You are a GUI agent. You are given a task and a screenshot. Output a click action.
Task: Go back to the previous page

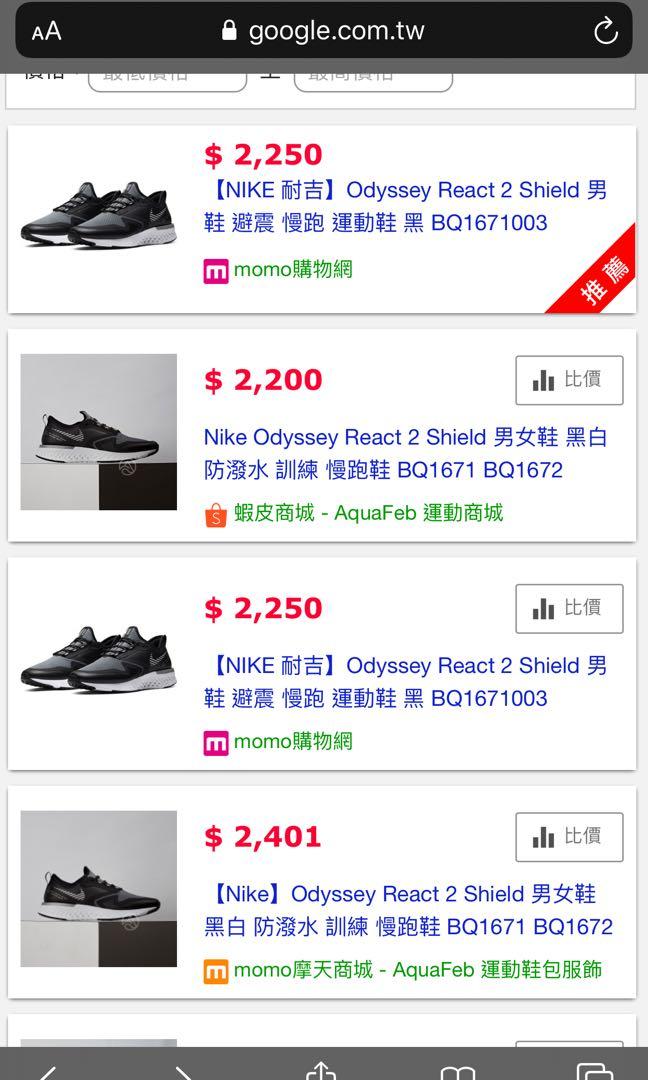[x=48, y=1072]
